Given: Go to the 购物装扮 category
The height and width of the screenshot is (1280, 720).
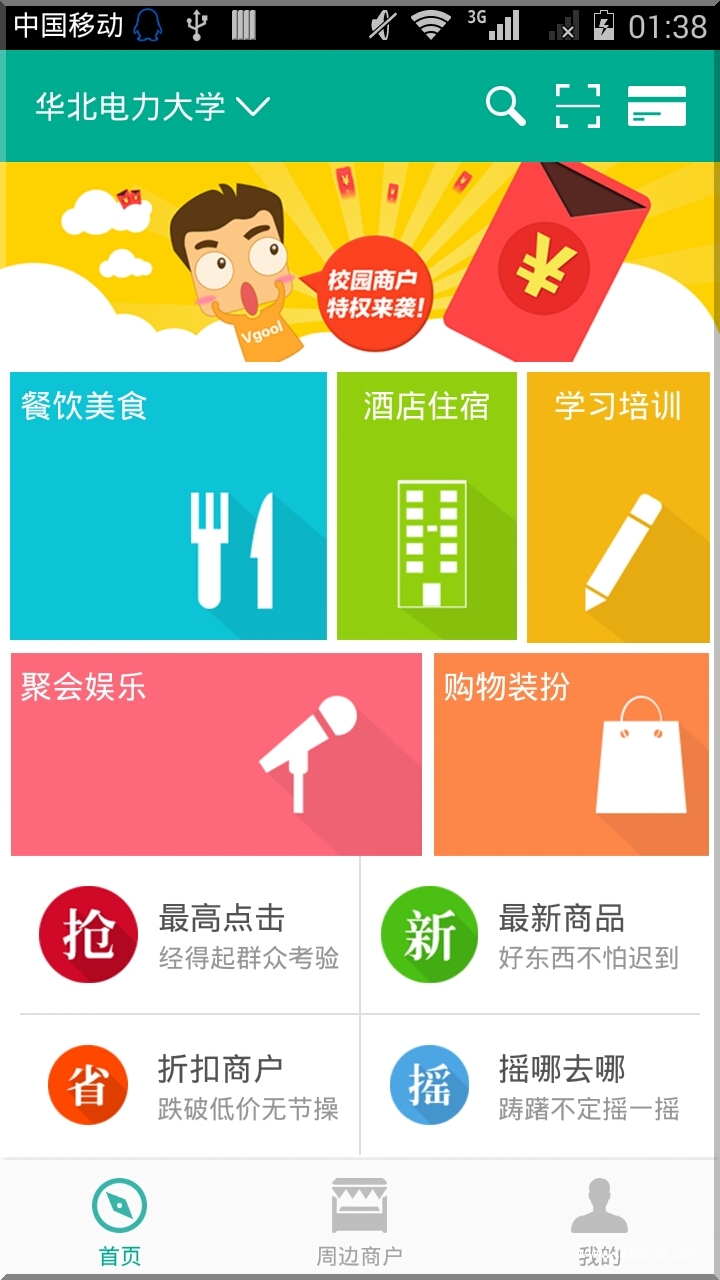Looking at the screenshot, I should coord(571,754).
